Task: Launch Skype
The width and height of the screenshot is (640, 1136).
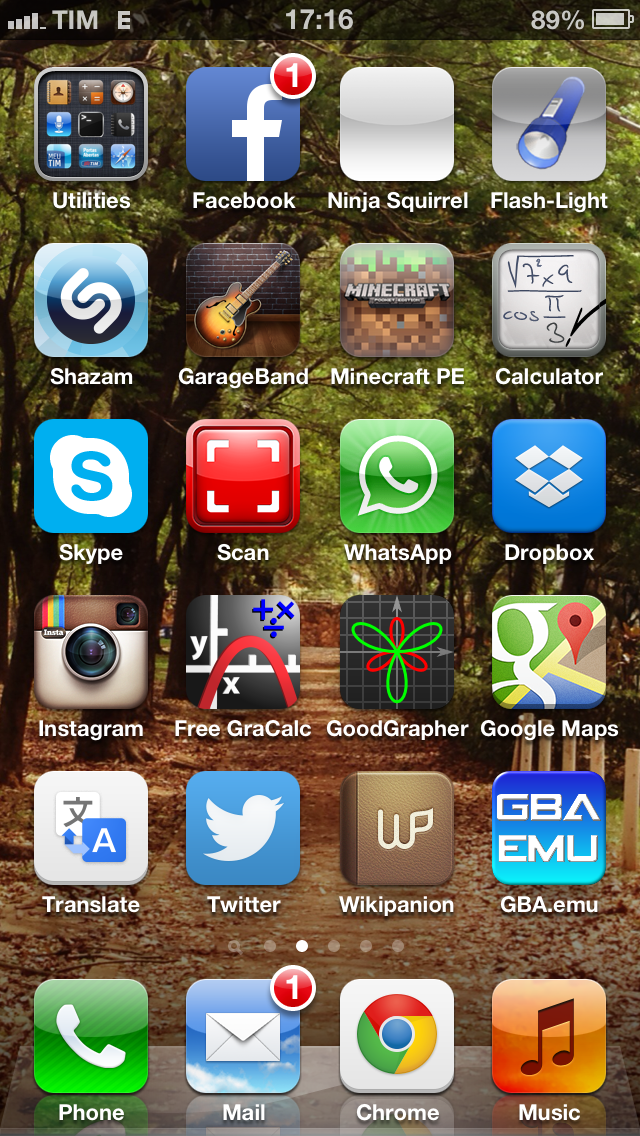Action: click(91, 476)
